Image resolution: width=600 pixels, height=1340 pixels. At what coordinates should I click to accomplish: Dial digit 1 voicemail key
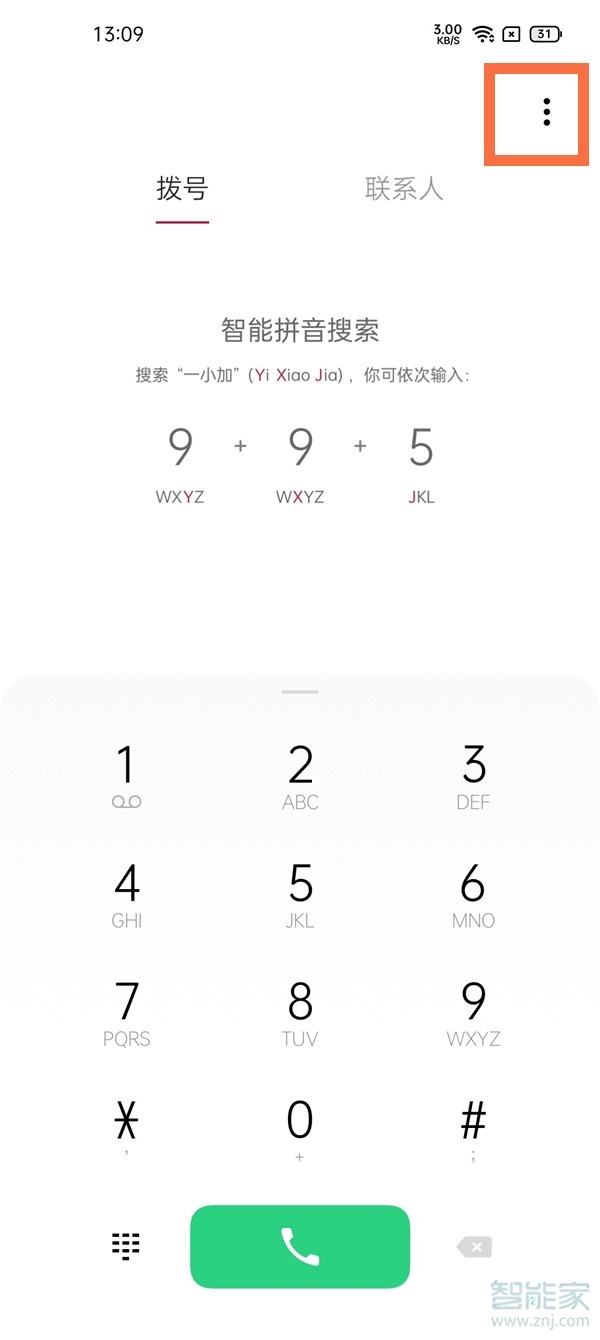(x=126, y=776)
